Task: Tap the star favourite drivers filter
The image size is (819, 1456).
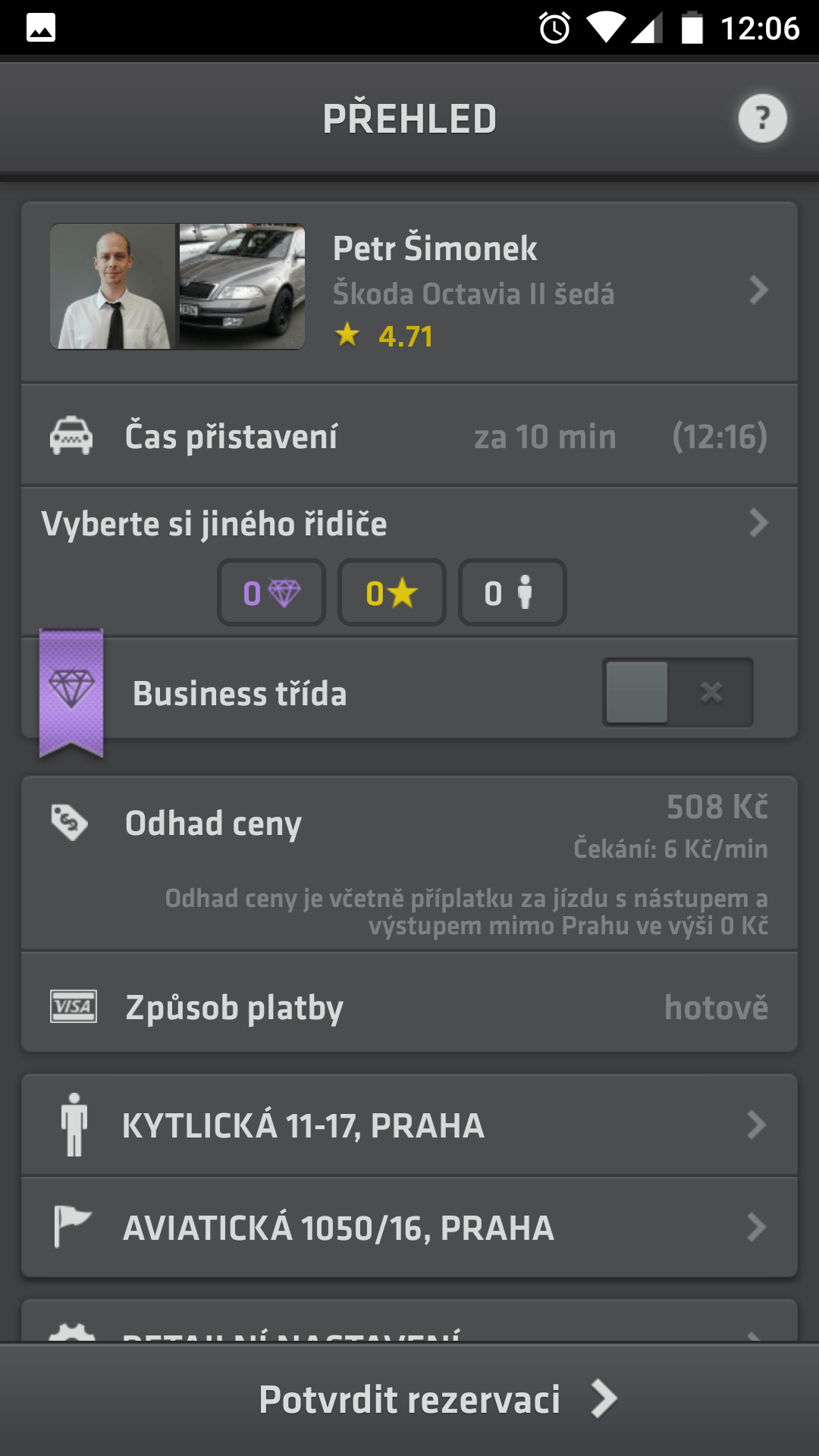Action: [392, 593]
